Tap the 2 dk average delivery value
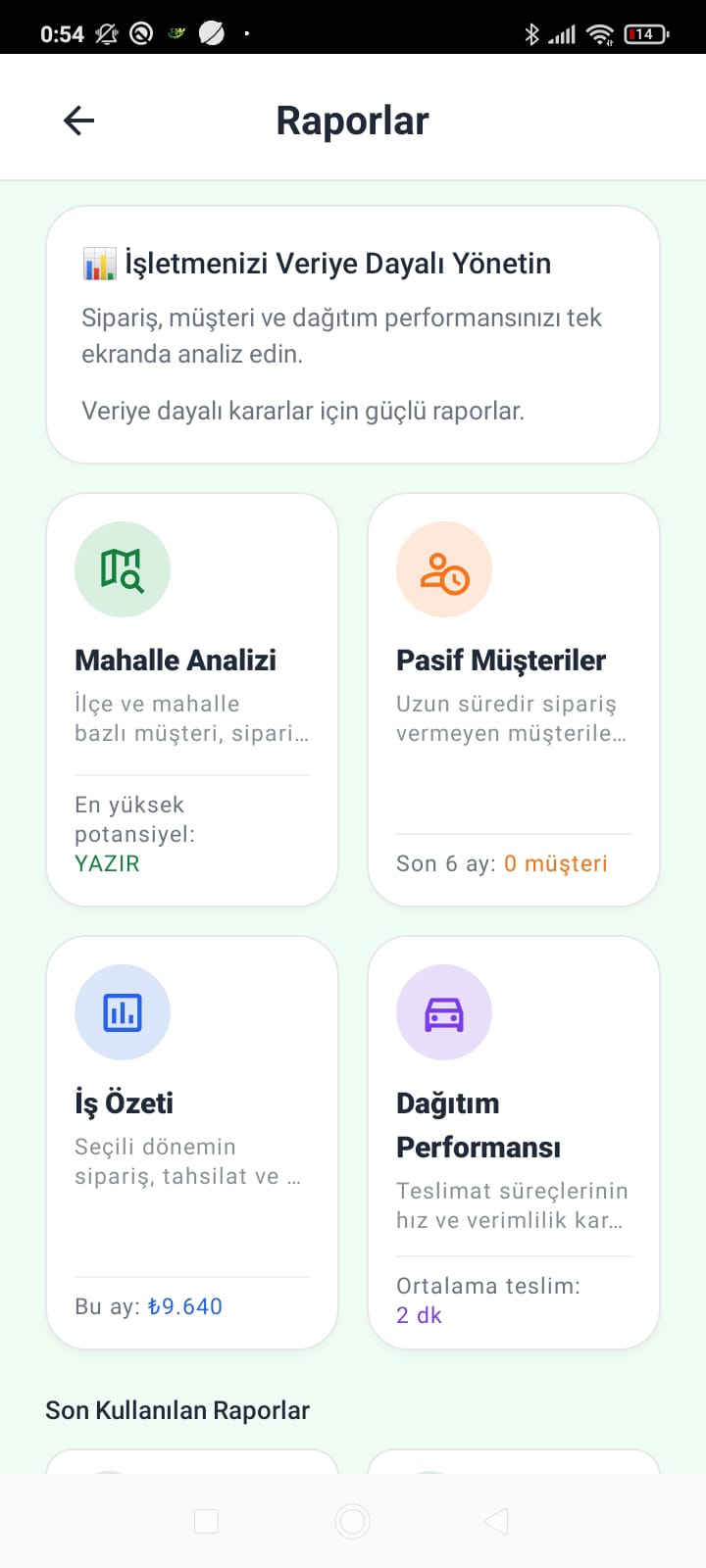The image size is (706, 1568). pyautogui.click(x=419, y=1314)
